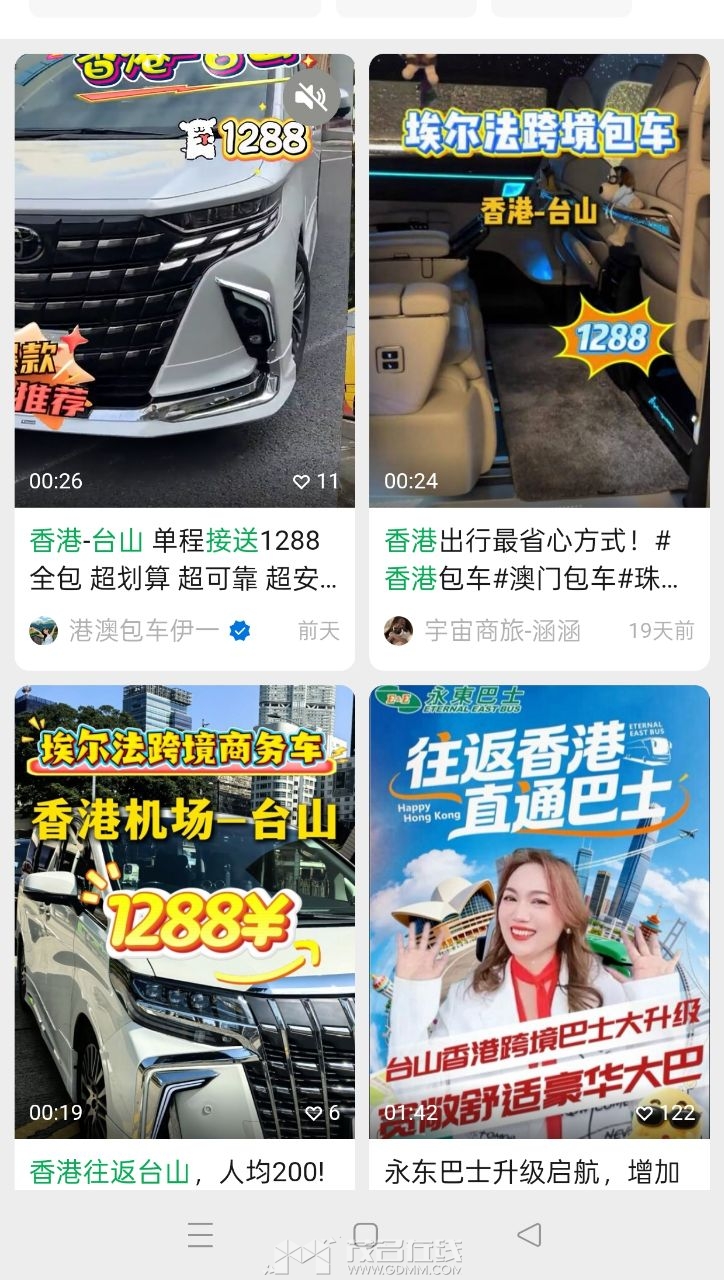Screen dimensions: 724x1280
Task: Like the 香港机场-台山 video with 6 likes
Action: point(313,1113)
